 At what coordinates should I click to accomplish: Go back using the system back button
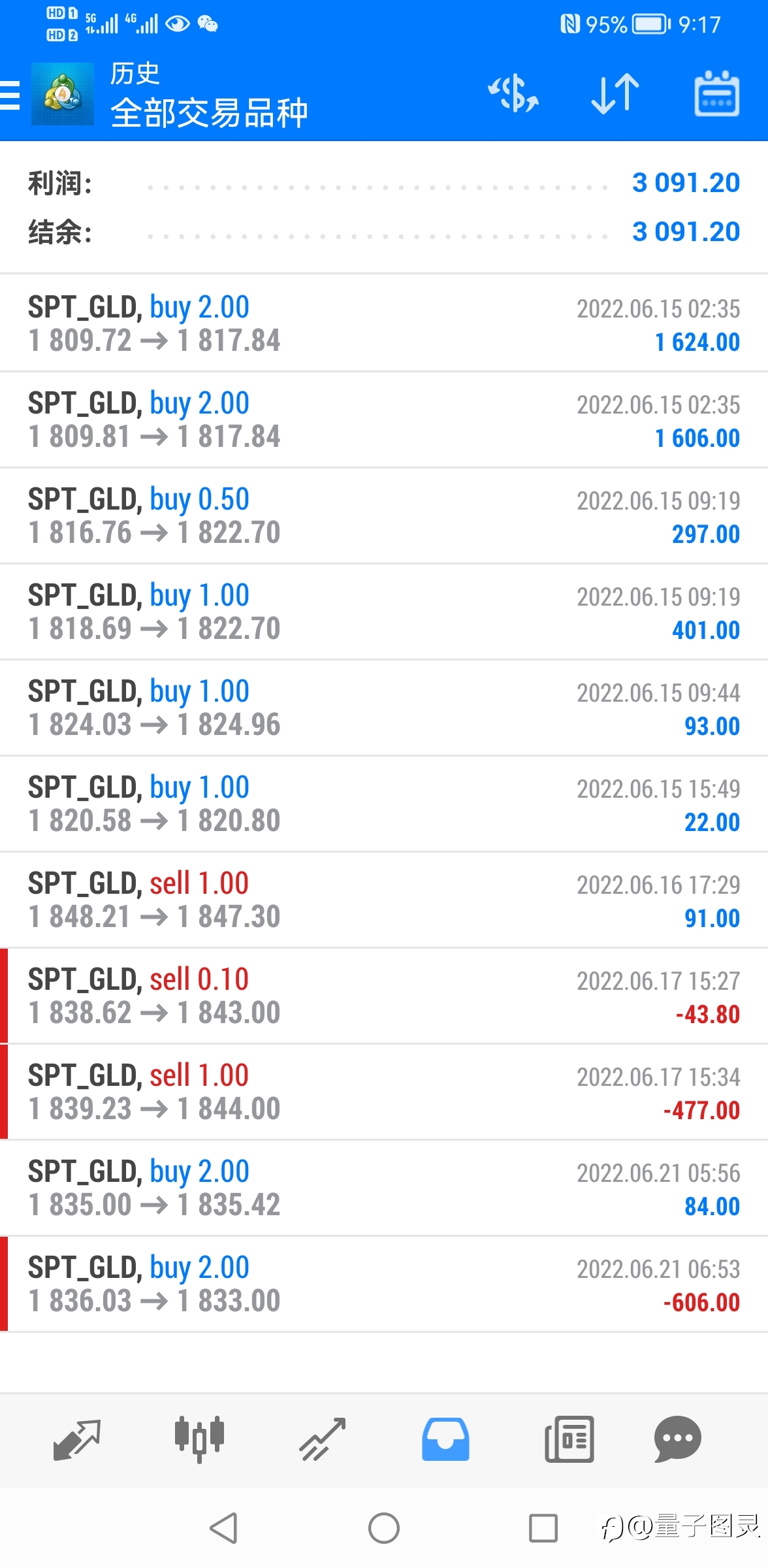[224, 1528]
